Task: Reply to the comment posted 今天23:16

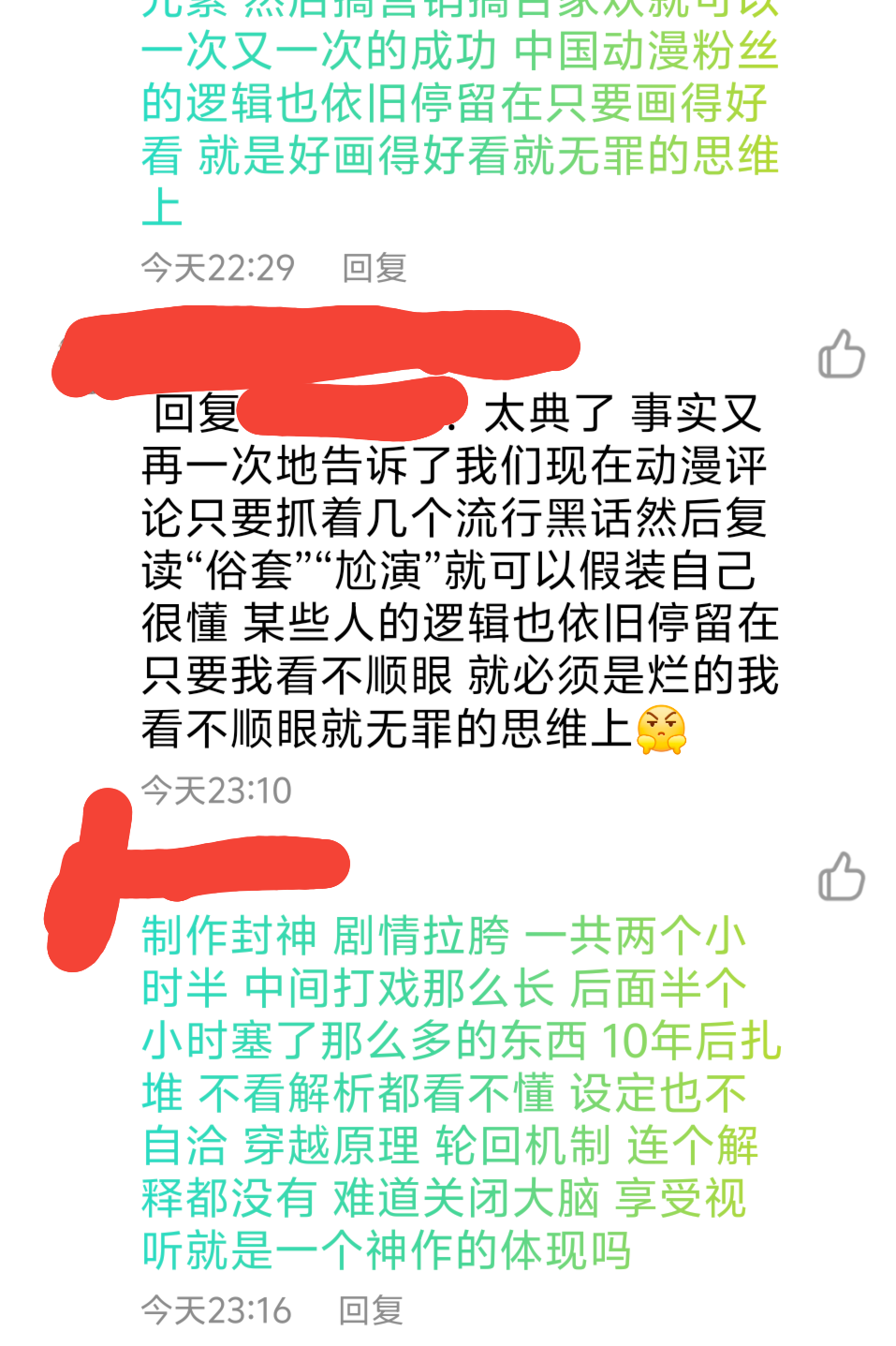Action: click(370, 1310)
